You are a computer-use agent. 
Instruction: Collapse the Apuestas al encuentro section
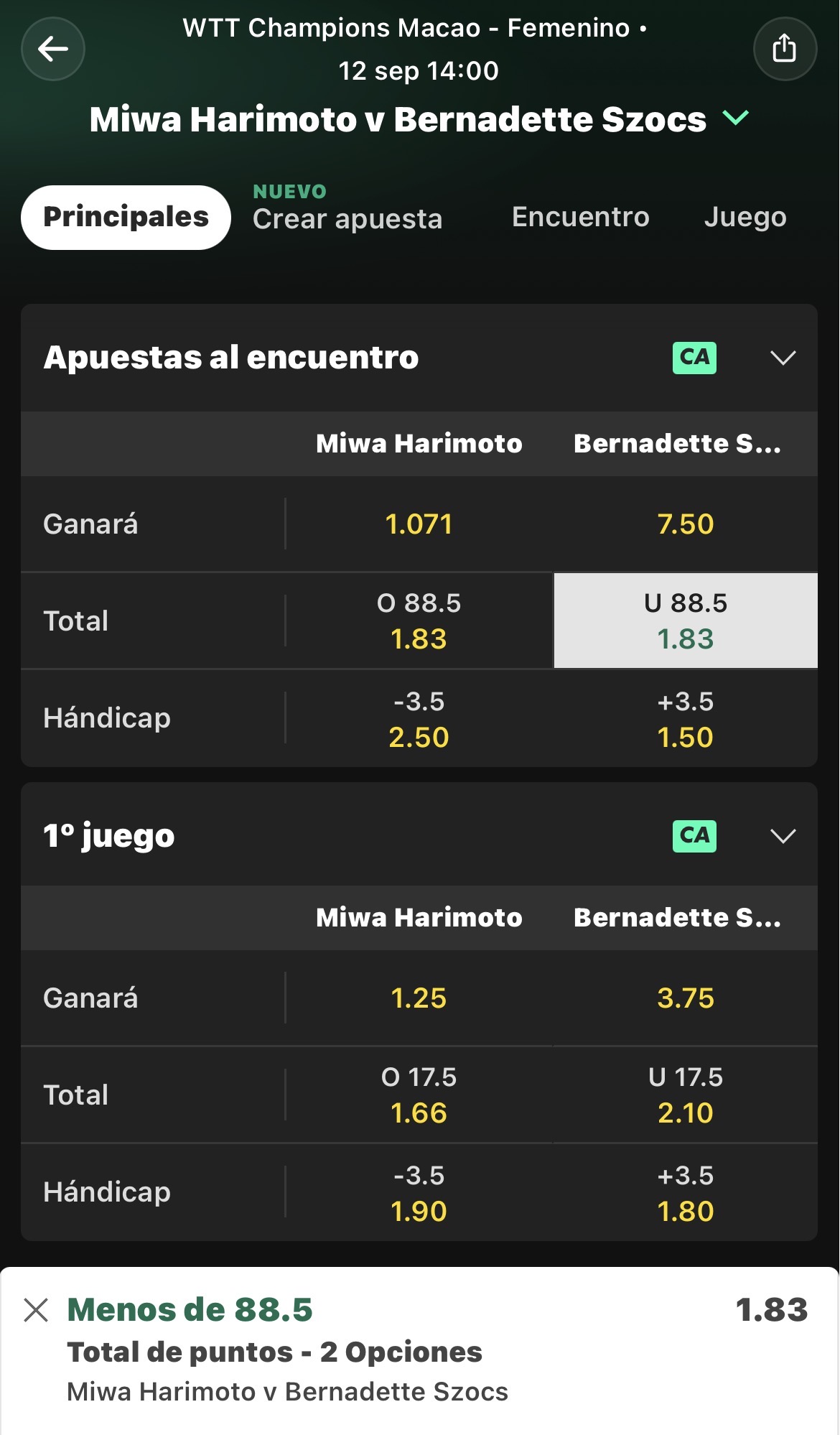click(x=783, y=358)
